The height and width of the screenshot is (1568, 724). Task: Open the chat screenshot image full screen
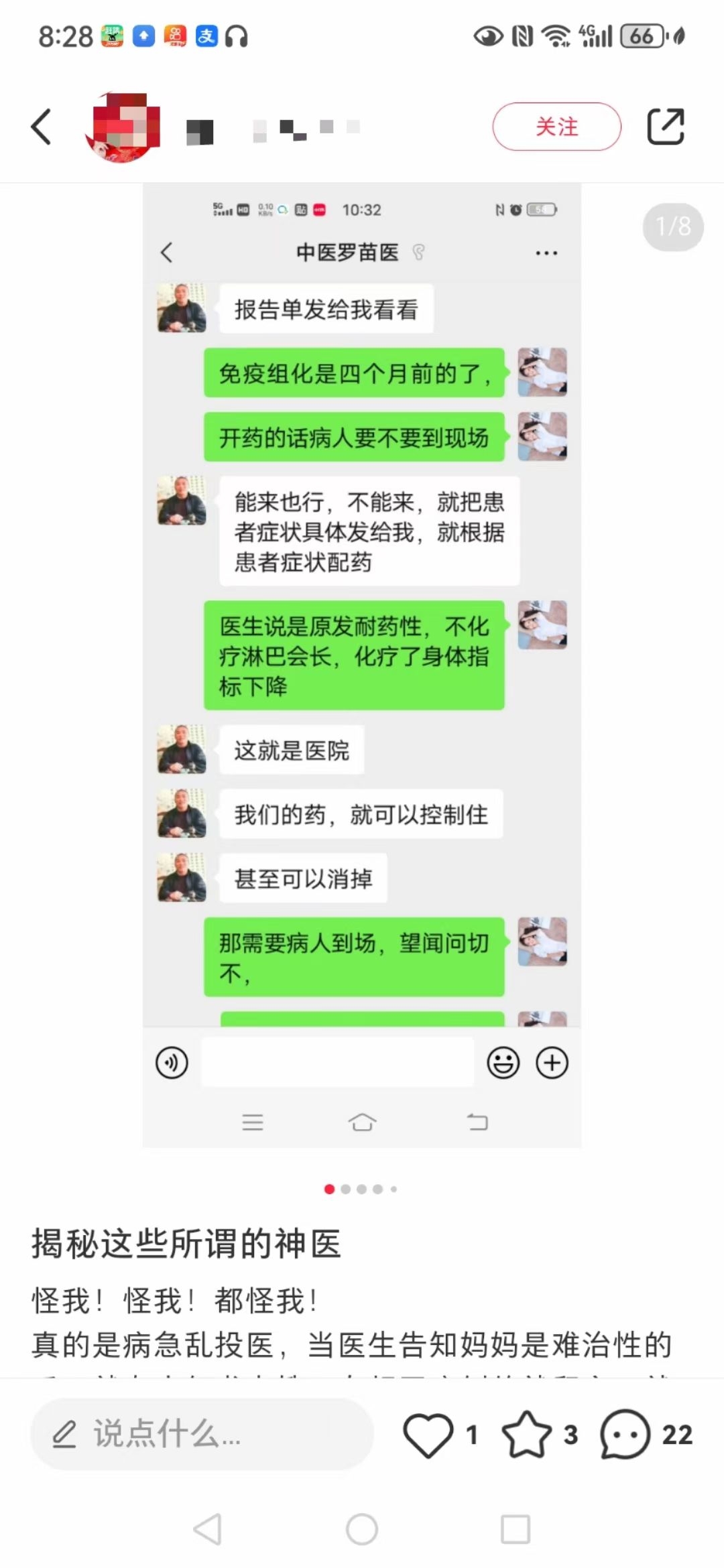[x=362, y=665]
